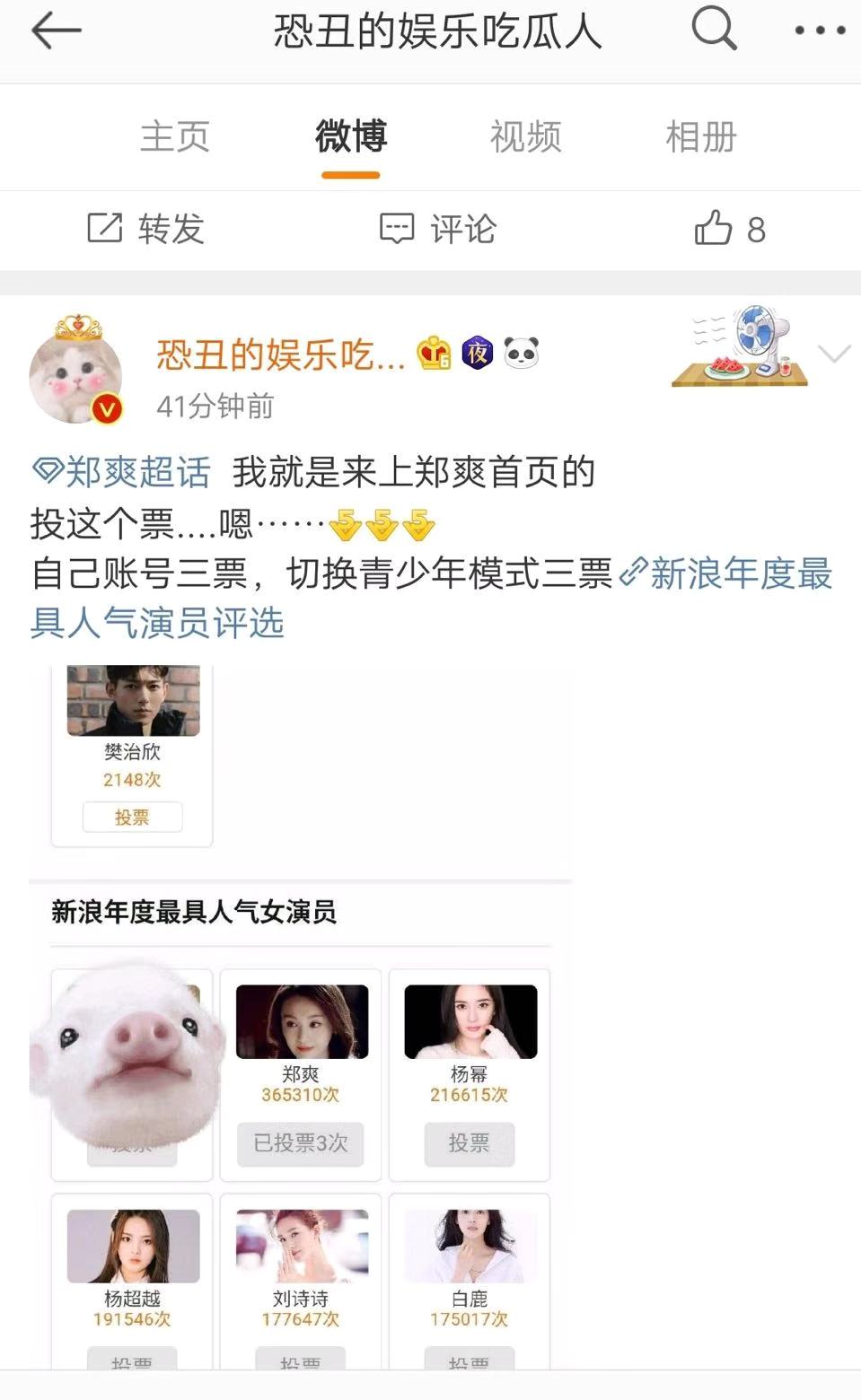Open the 郑爽超话 topic link

(x=121, y=472)
